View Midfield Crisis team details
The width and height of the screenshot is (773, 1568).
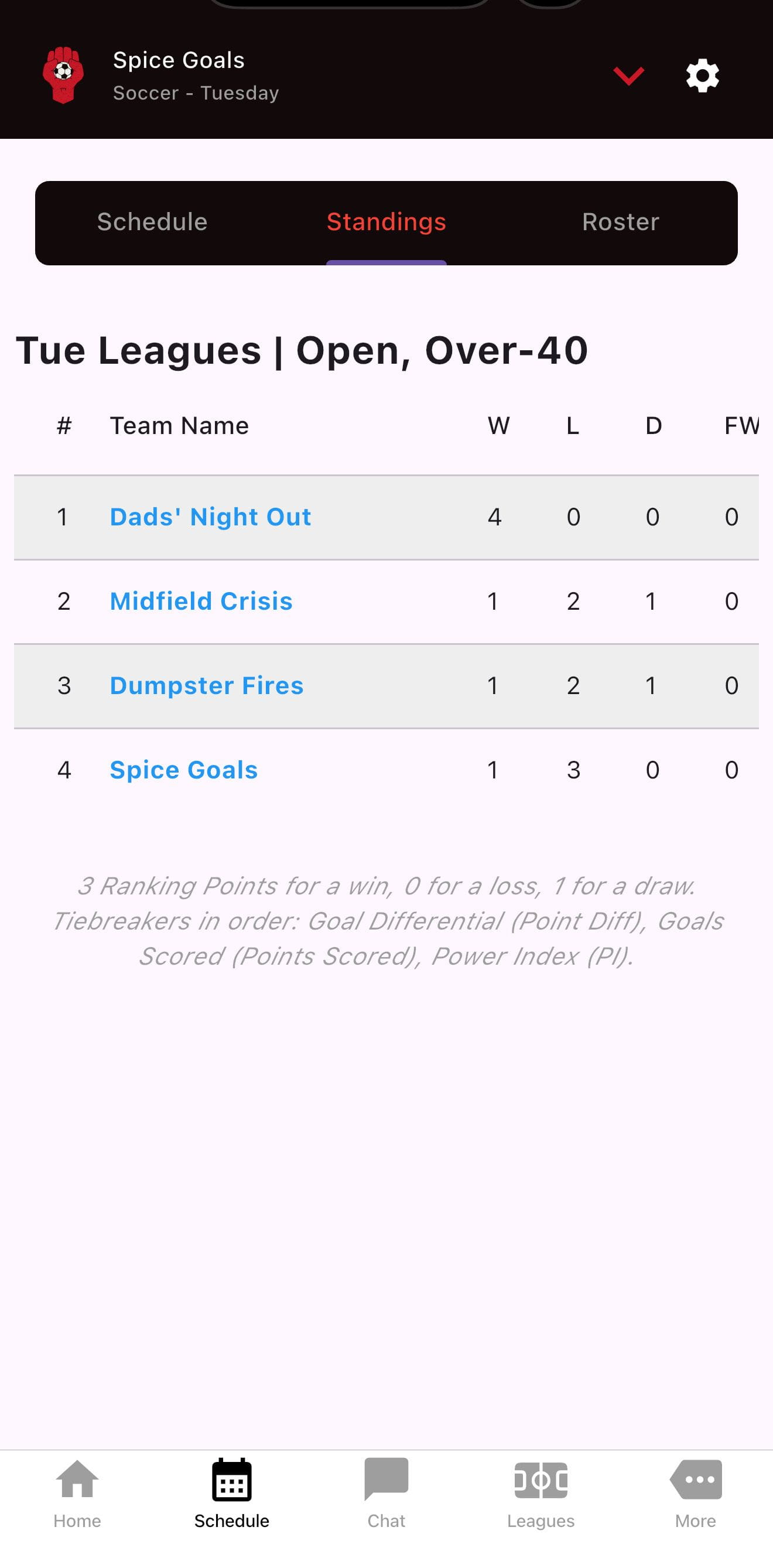click(201, 602)
